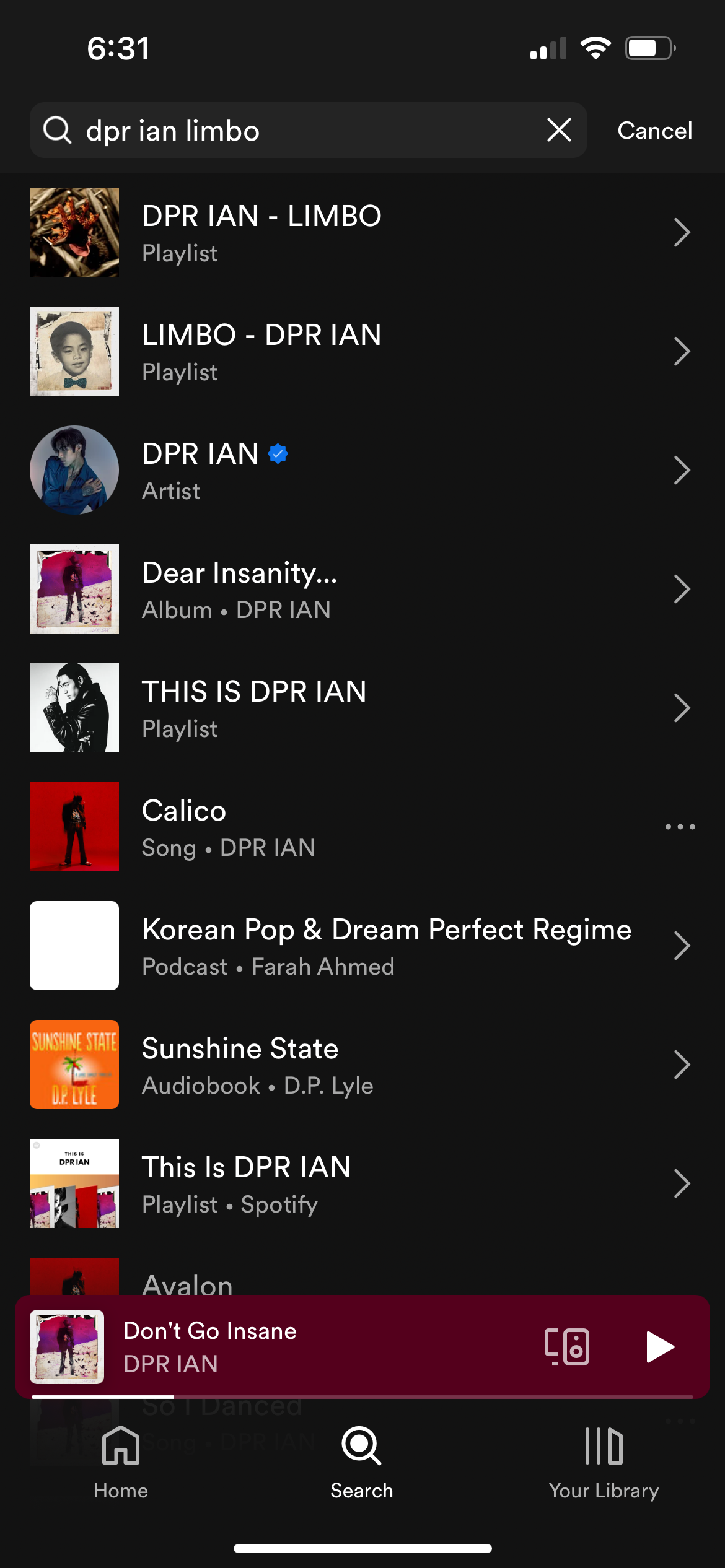
Task: Cancel the search
Action: point(654,131)
